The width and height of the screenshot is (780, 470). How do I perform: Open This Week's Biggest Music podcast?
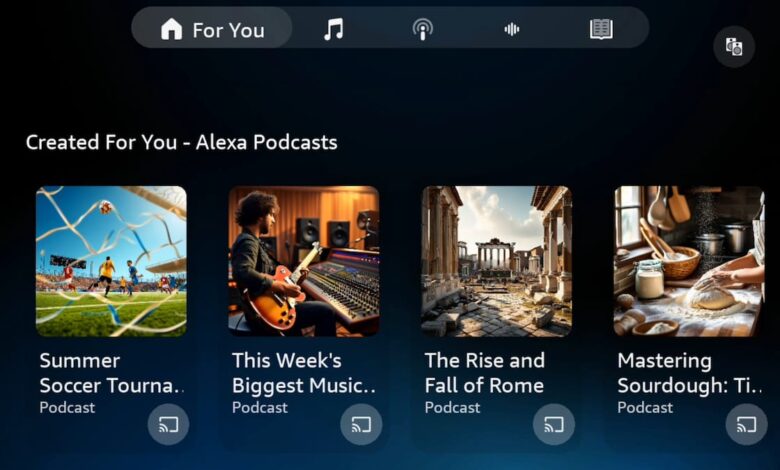tap(303, 261)
